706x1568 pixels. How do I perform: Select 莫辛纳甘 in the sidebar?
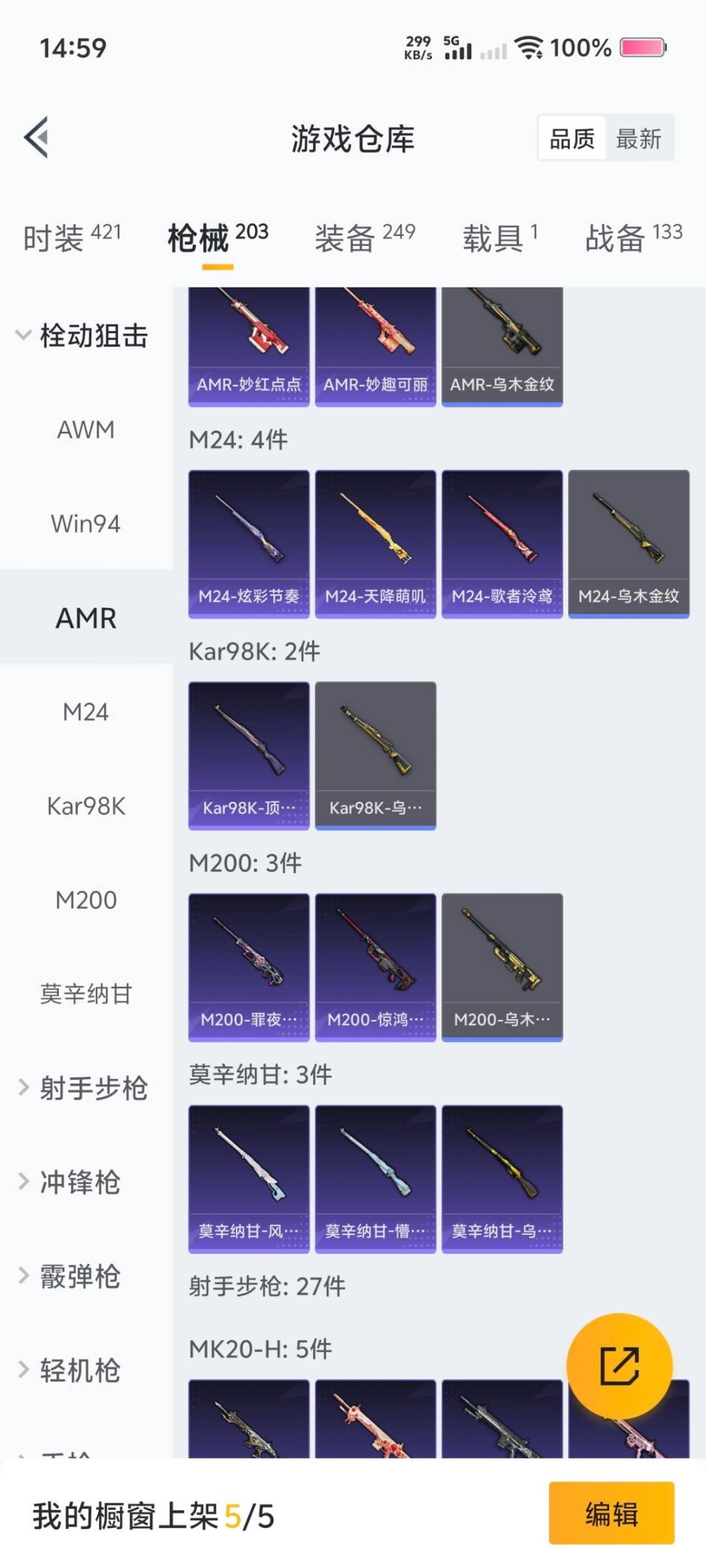pos(88,994)
